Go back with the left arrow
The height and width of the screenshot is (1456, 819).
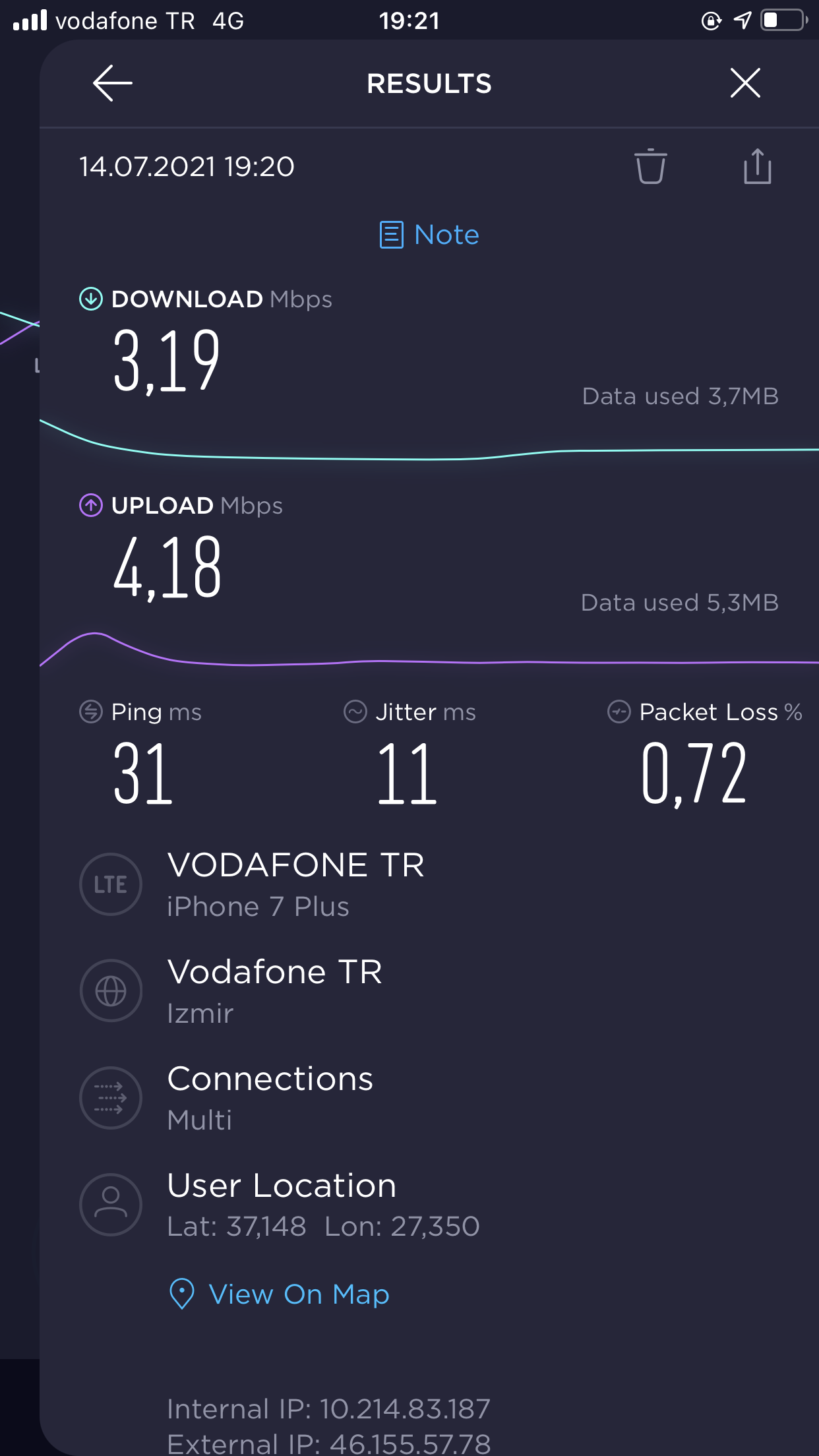(113, 83)
